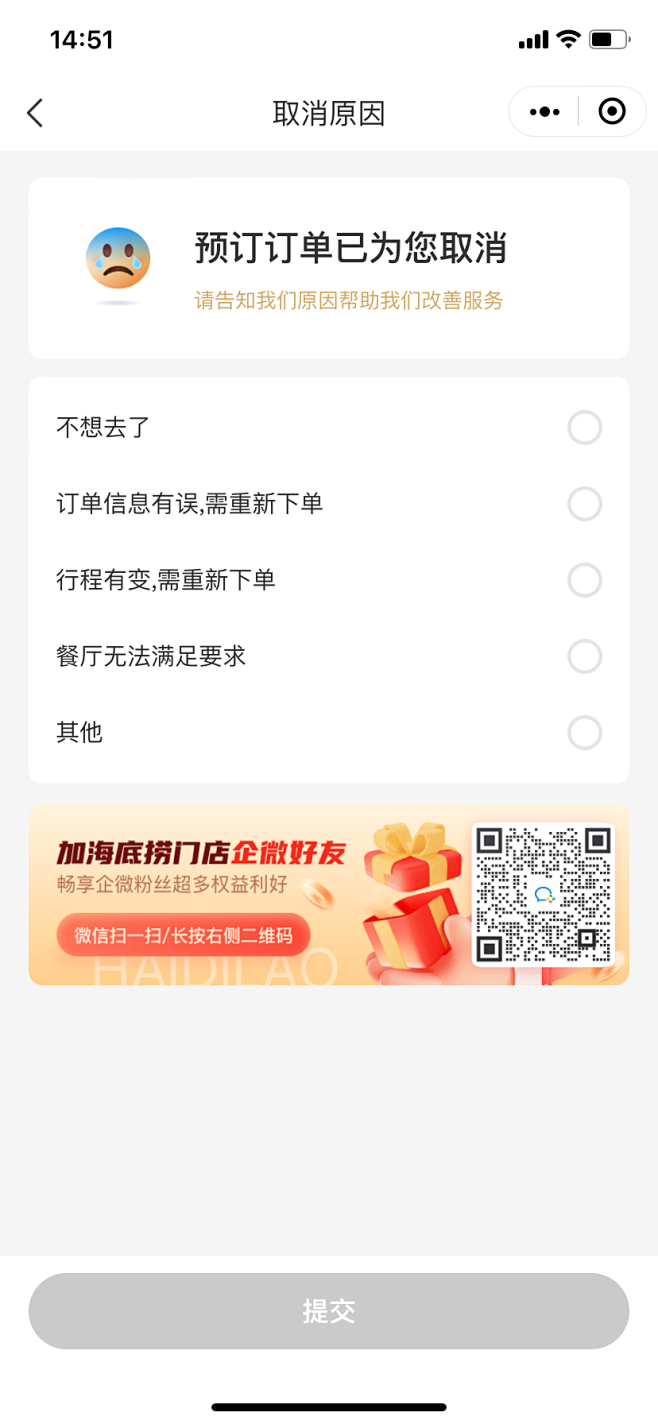Select 行程有变,需重新下单 option
This screenshot has width=658, height=1424.
click(x=584, y=580)
